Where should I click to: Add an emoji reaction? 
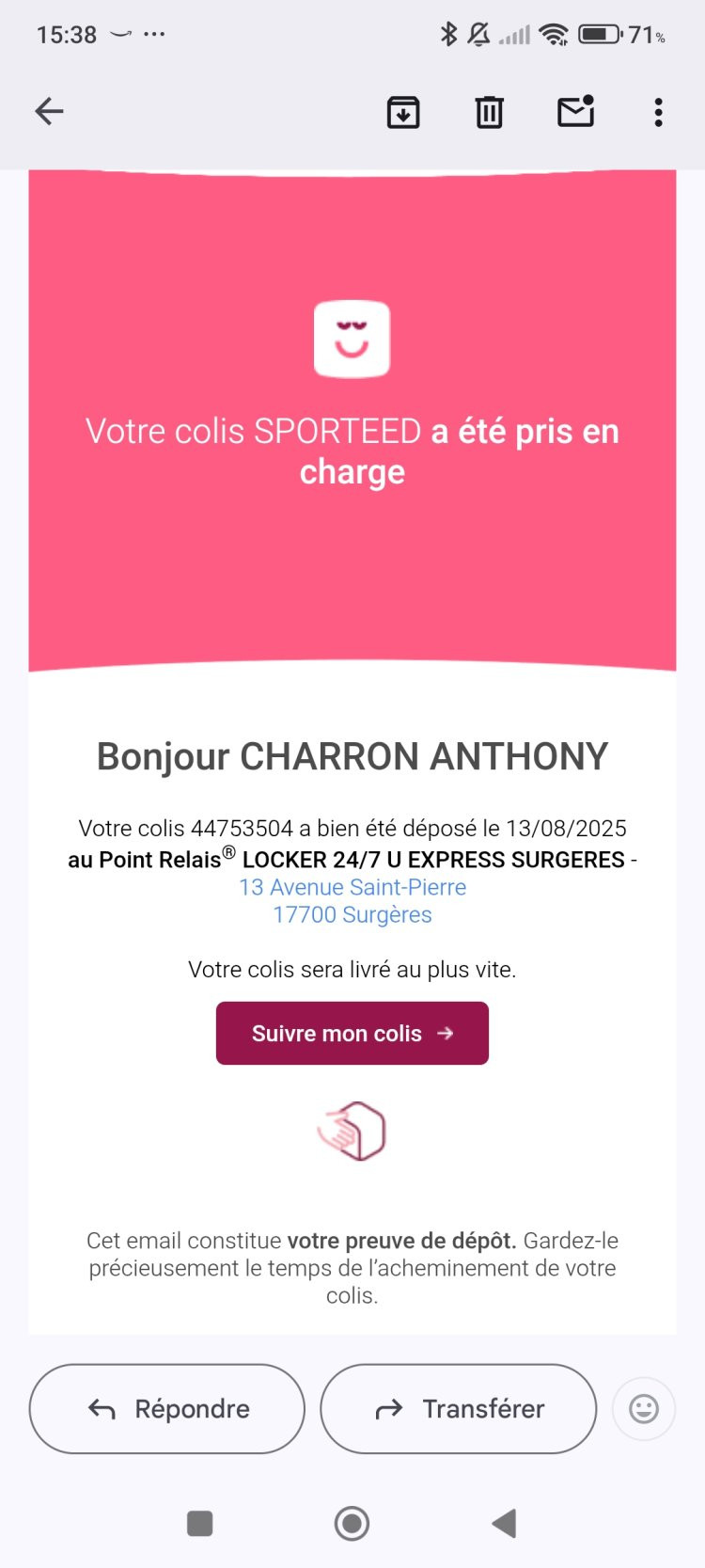point(644,1408)
